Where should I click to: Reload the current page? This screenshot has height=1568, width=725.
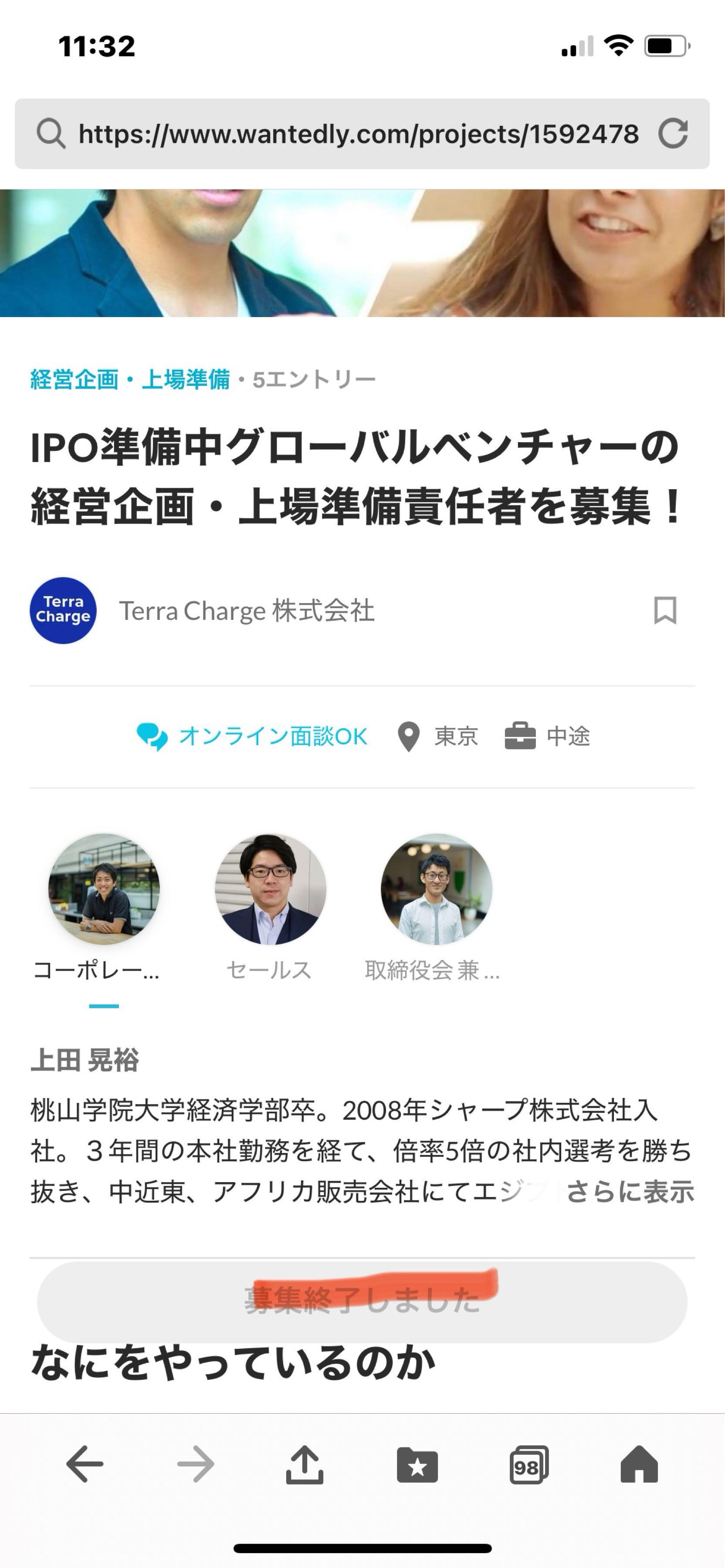click(x=673, y=134)
